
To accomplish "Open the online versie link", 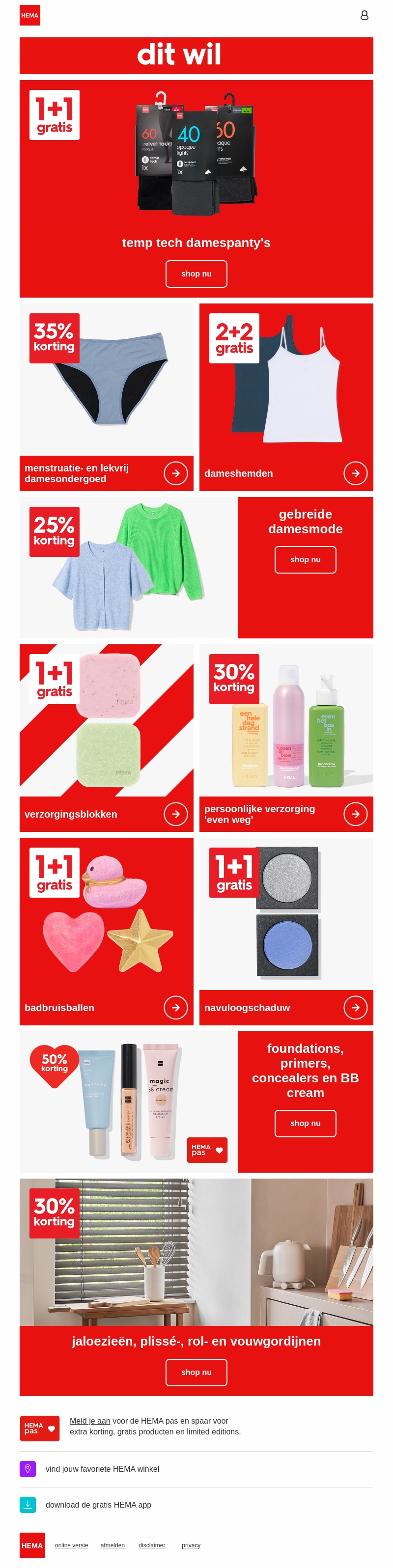I will coord(71,1545).
